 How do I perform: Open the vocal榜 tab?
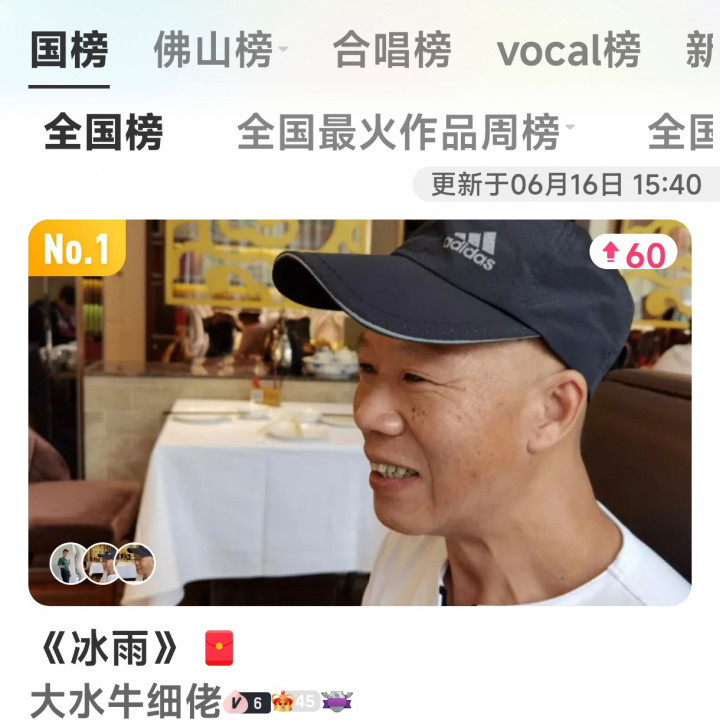click(x=568, y=50)
